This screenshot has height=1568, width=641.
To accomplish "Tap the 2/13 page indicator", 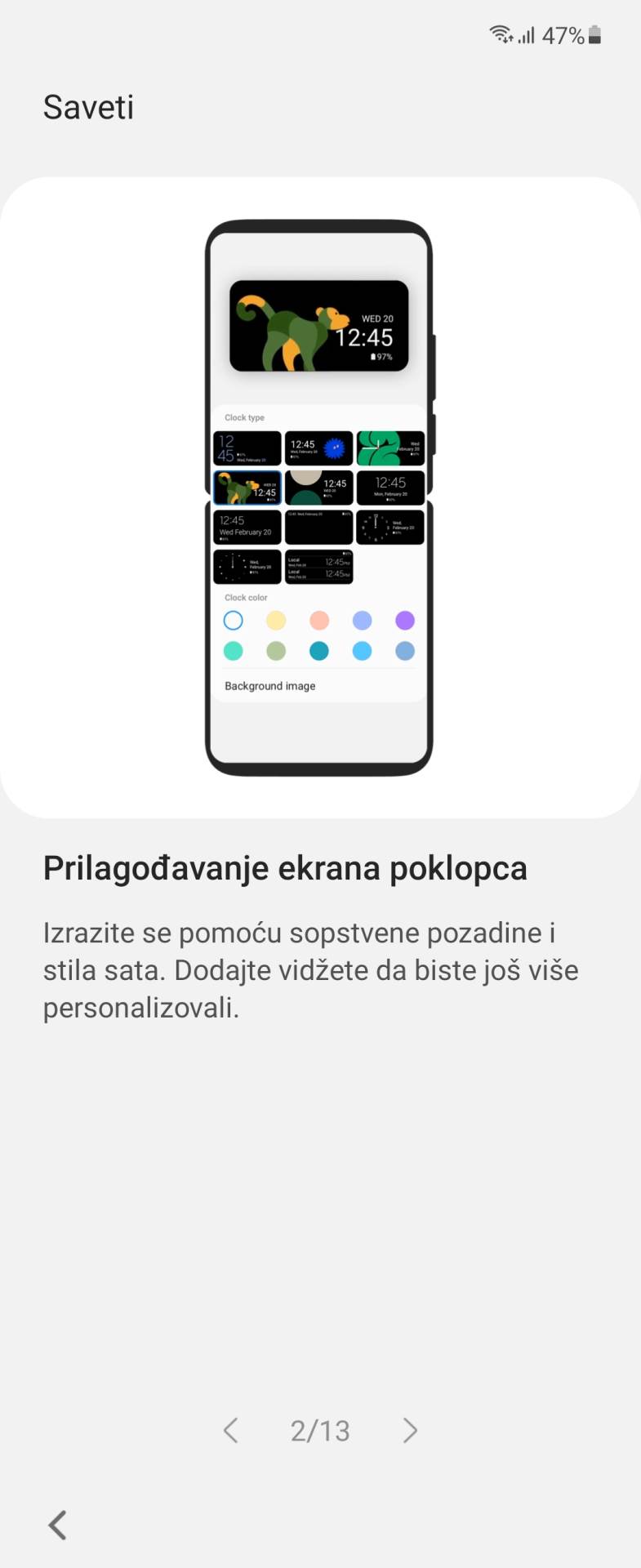I will point(320,1430).
